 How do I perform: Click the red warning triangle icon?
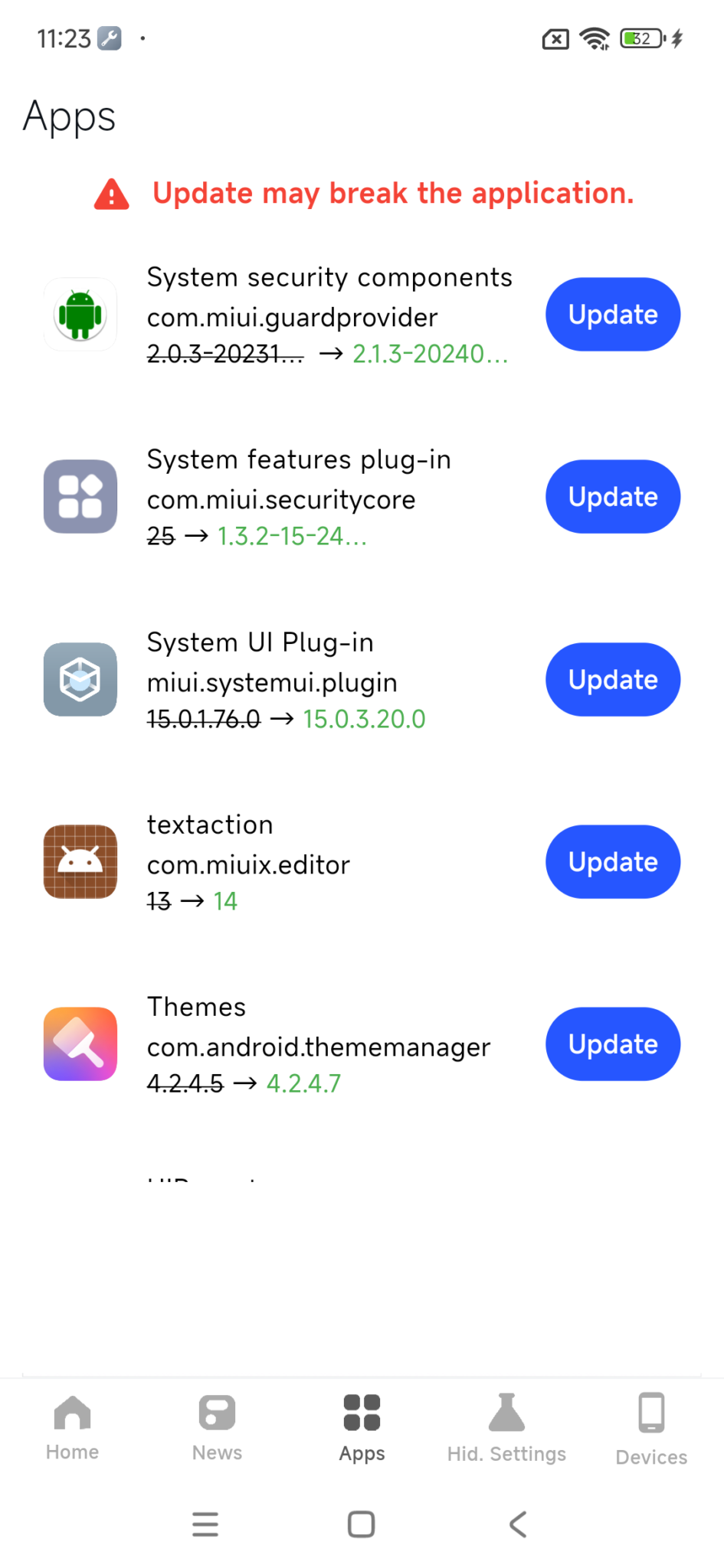pyautogui.click(x=111, y=194)
